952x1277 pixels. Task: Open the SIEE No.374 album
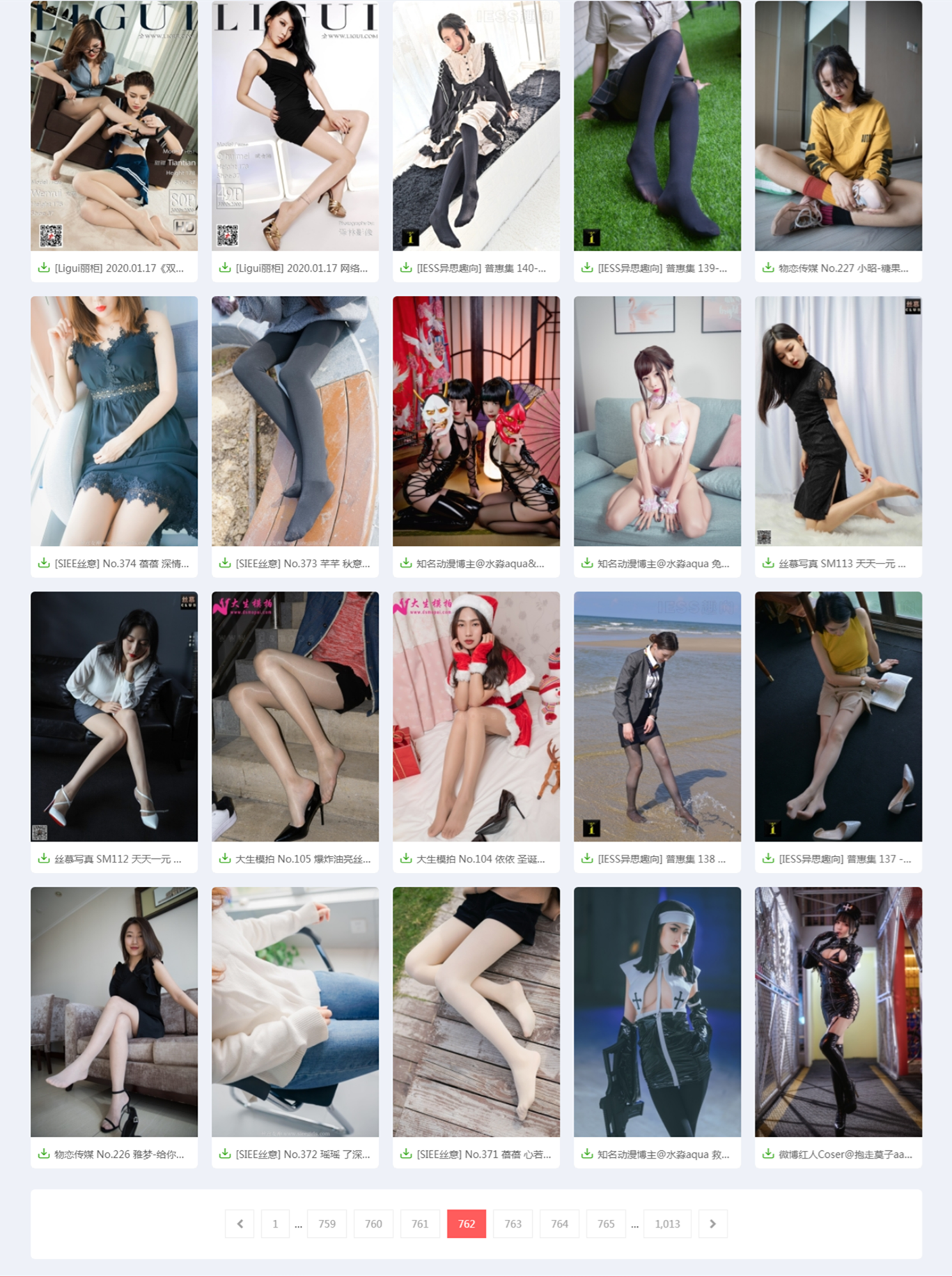121,564
